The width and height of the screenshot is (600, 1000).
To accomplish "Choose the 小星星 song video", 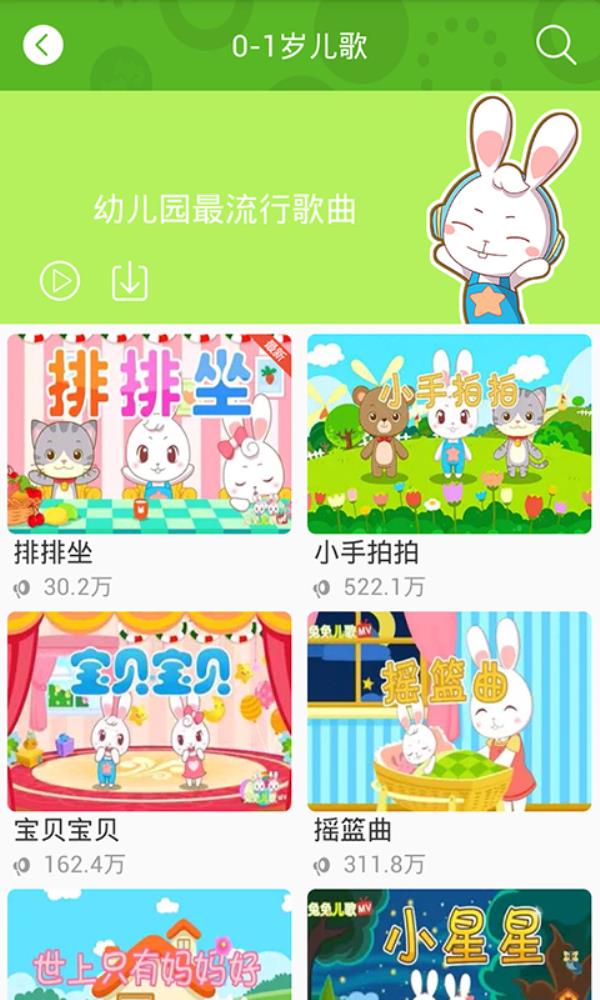I will (449, 945).
